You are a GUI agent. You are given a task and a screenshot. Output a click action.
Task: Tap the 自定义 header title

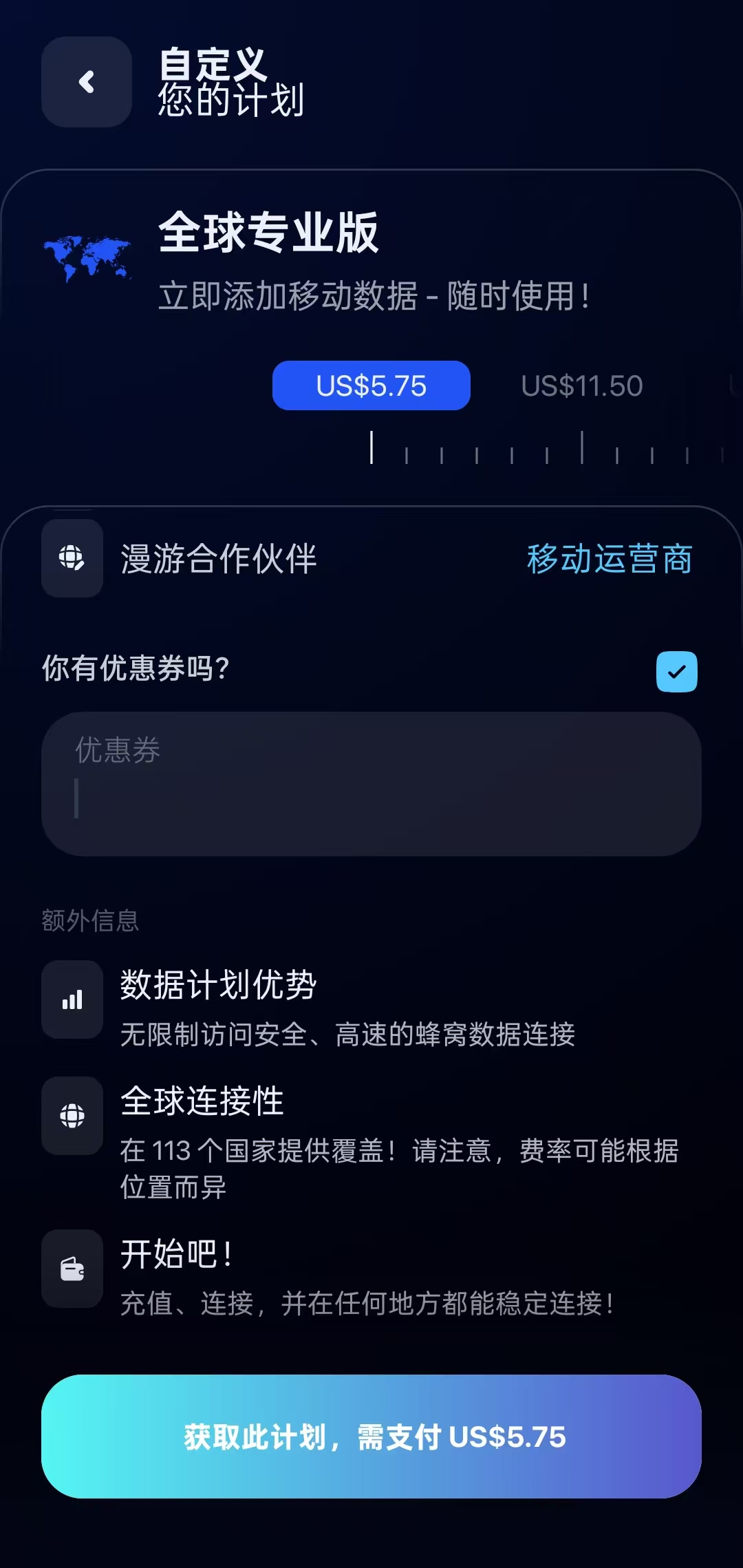tap(213, 65)
